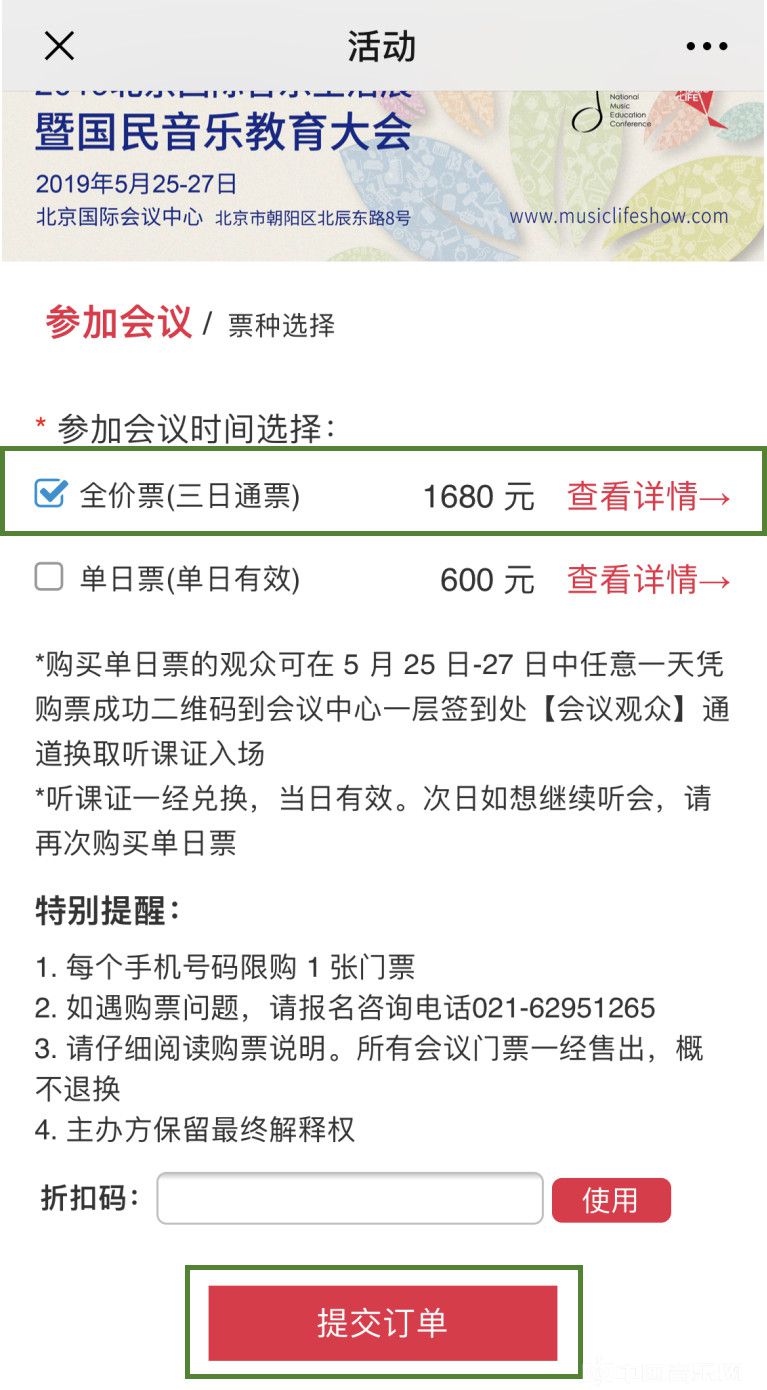The width and height of the screenshot is (767, 1390).
Task: View details for the 600 元 single-day ticket
Action: click(648, 579)
